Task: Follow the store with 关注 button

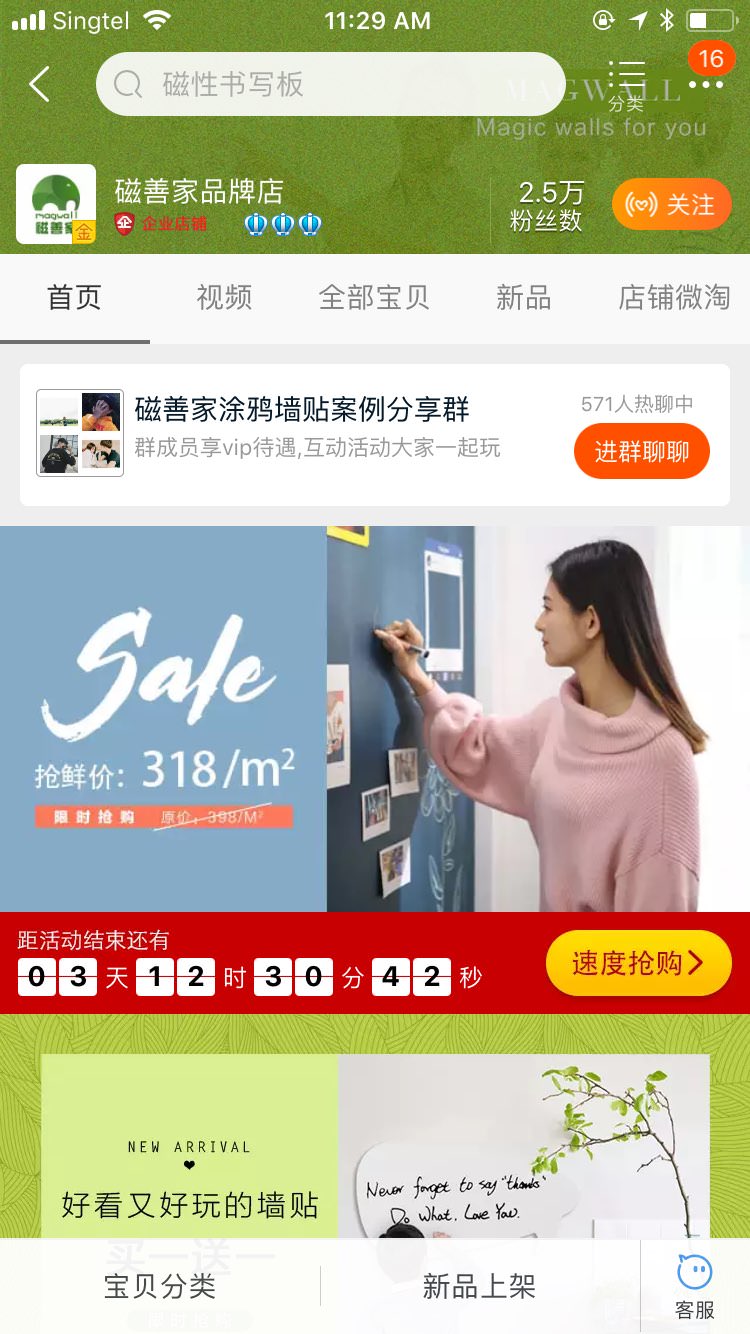Action: click(x=671, y=205)
